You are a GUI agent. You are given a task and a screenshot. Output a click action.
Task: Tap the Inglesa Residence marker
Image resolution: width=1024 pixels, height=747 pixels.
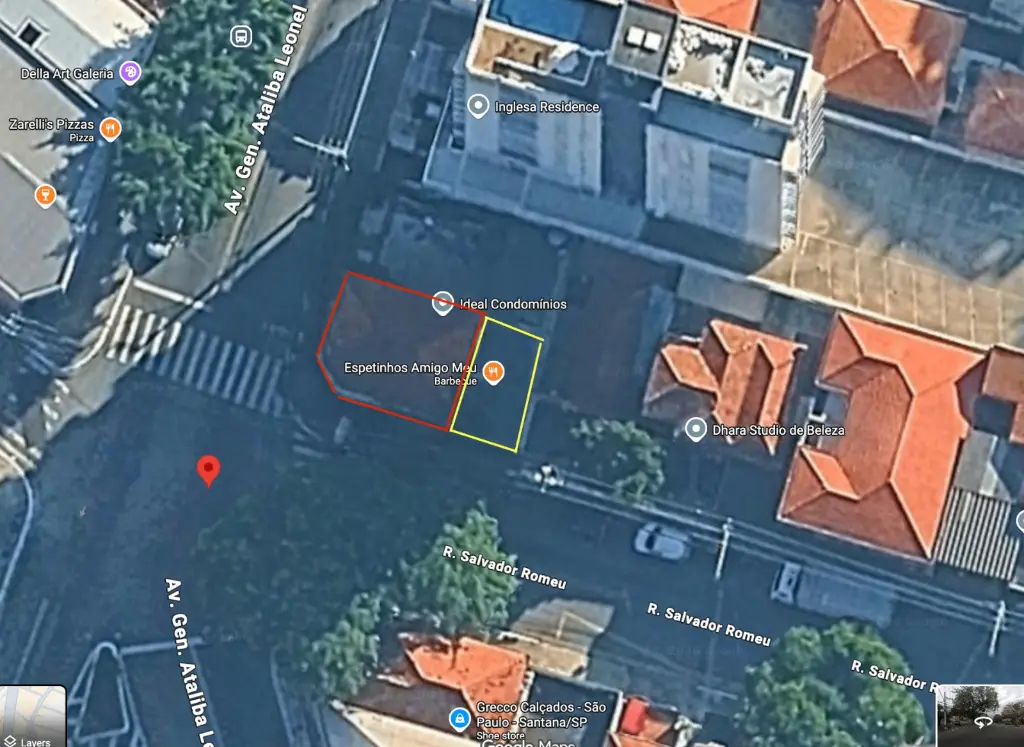pos(479,106)
